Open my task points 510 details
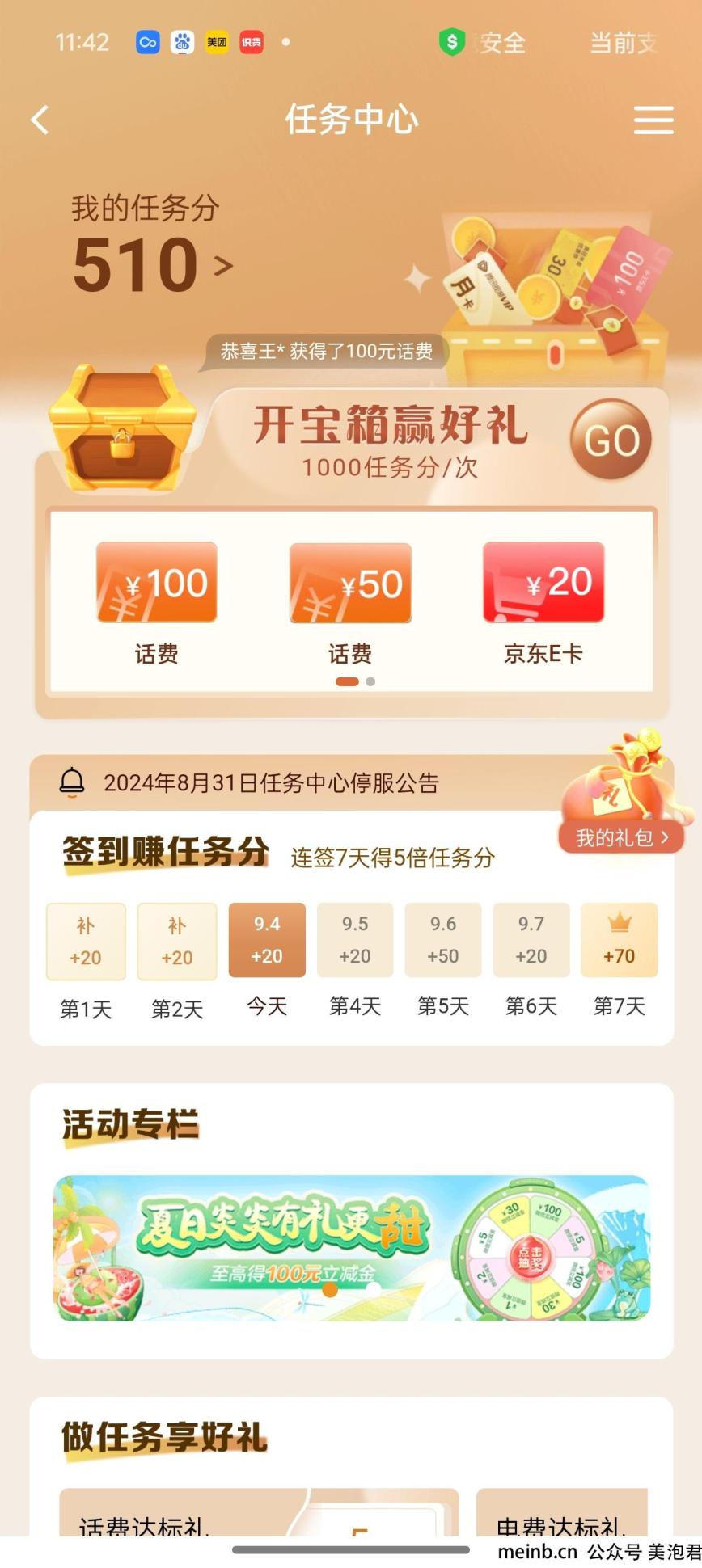The image size is (702, 1568). click(152, 264)
